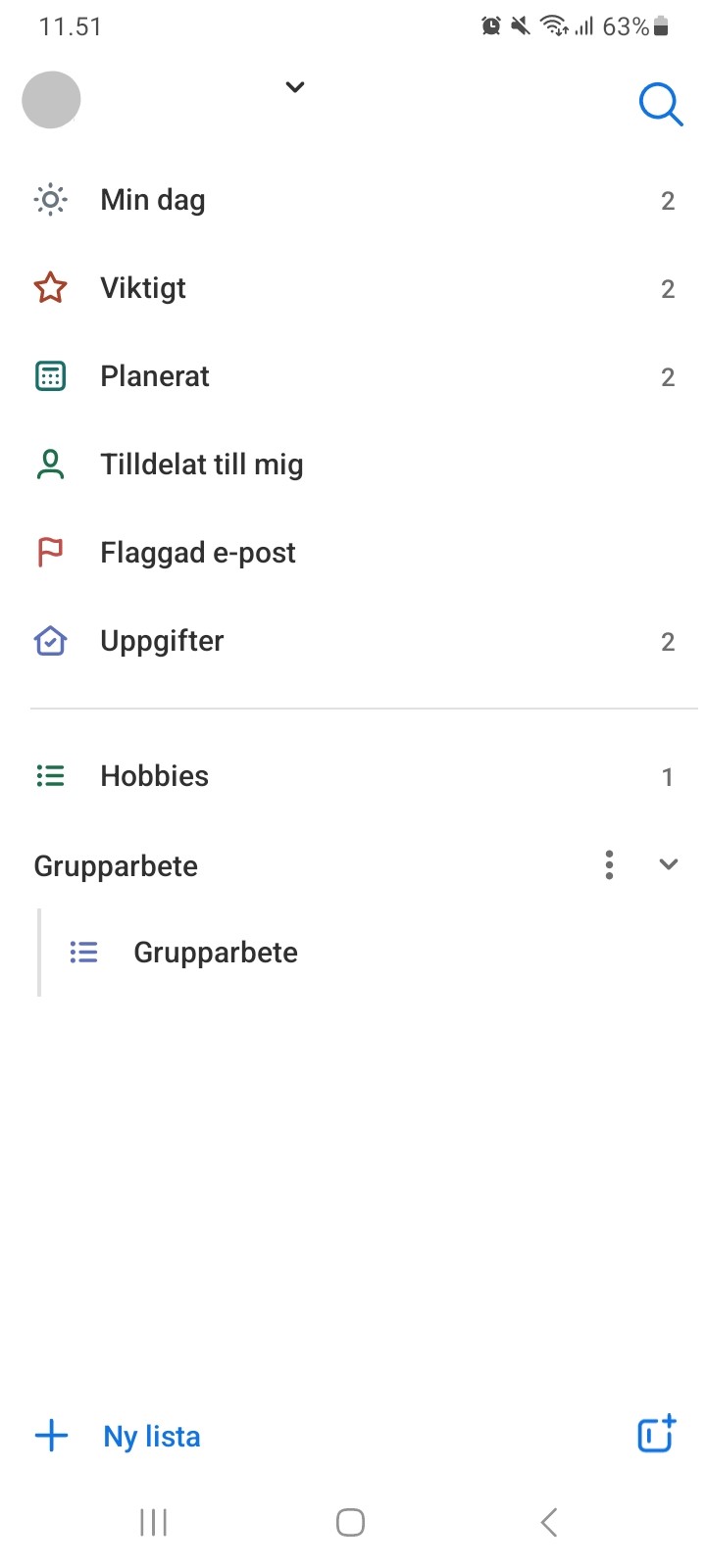Collapse the Grupparbete group chevron
706x1568 pixels.
click(669, 864)
